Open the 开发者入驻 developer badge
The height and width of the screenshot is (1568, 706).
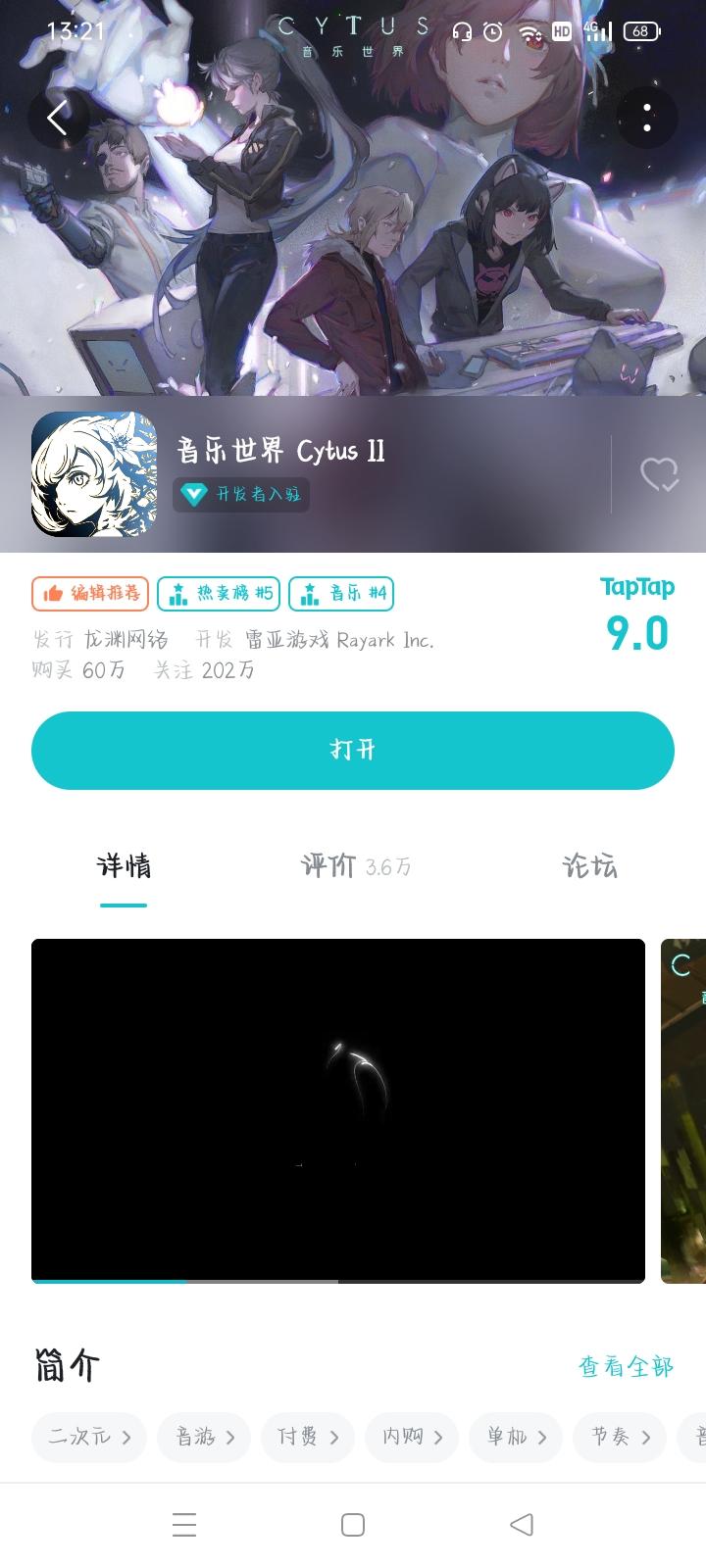(x=241, y=495)
